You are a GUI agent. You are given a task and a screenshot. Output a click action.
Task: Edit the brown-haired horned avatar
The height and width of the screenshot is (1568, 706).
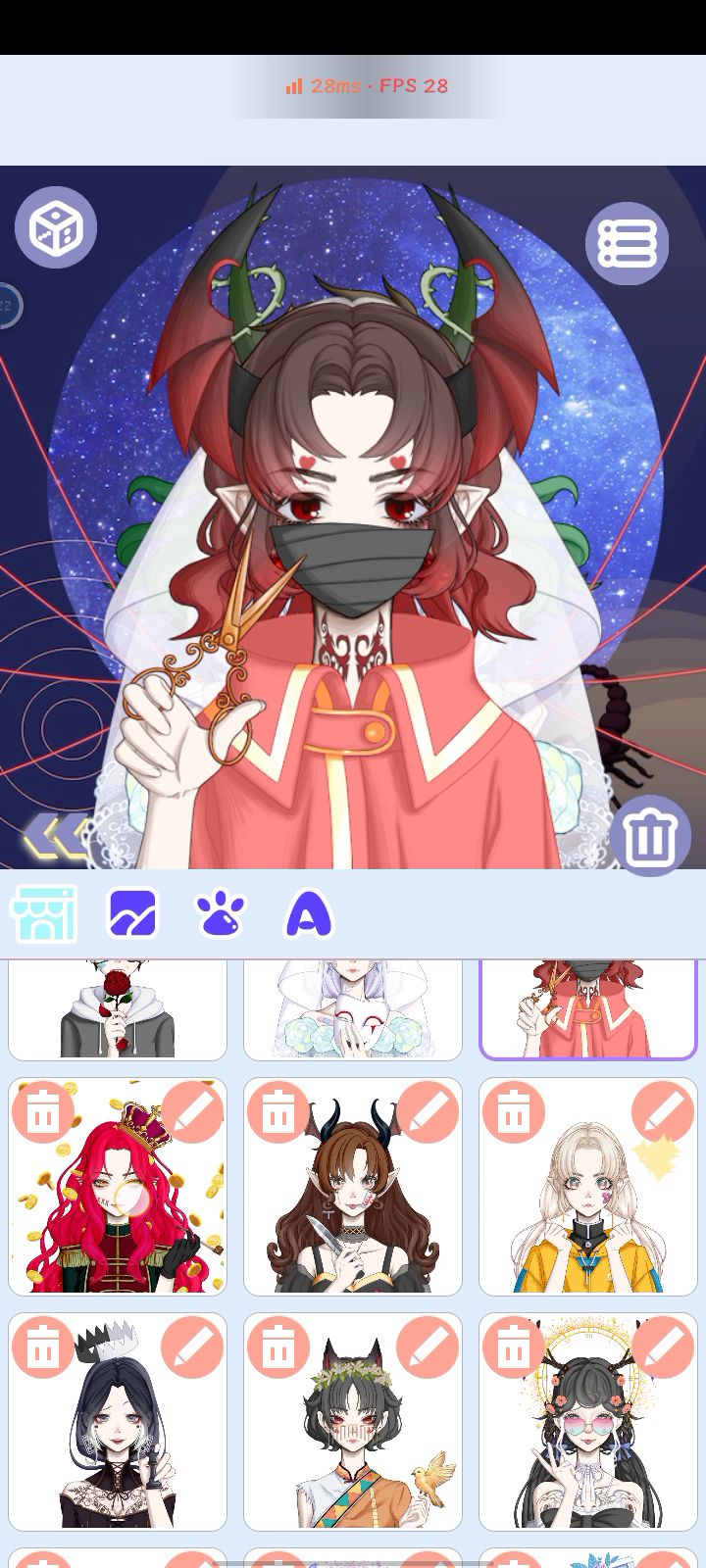(x=428, y=1112)
